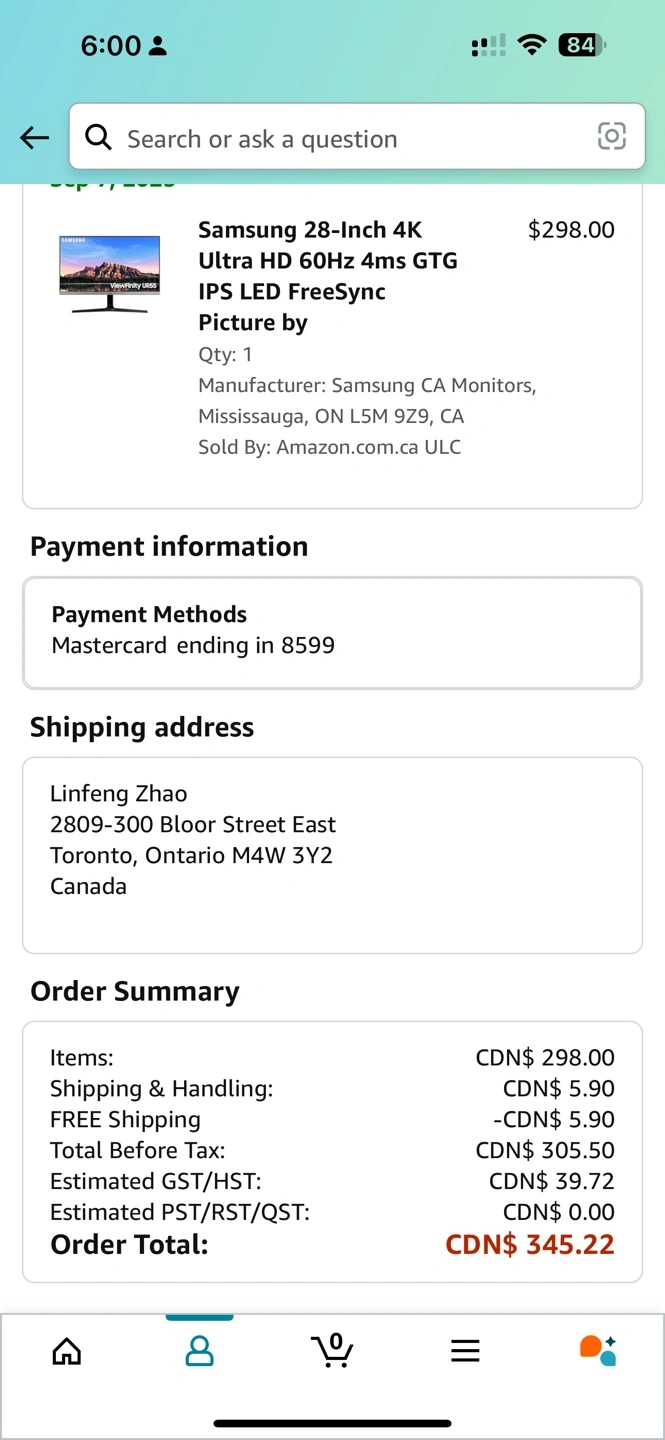Go back using the arrow icon

pos(34,138)
